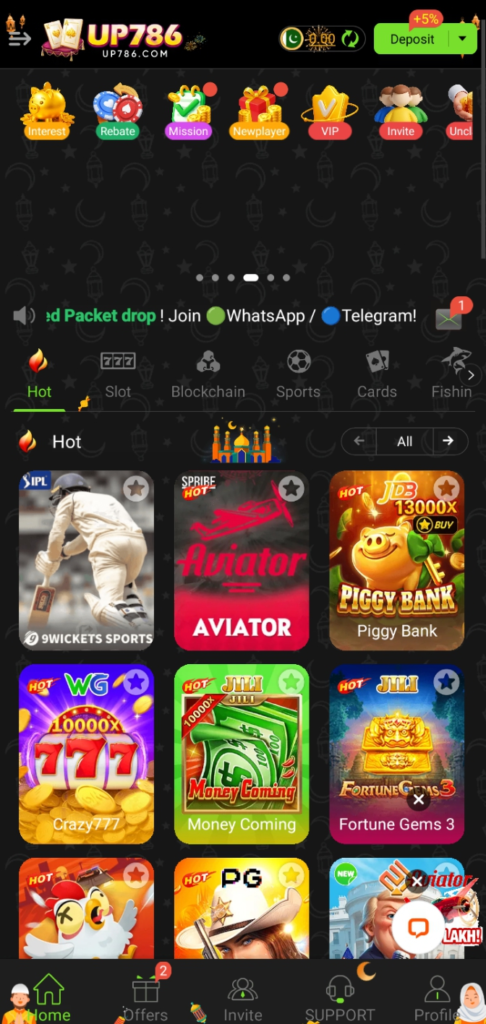Open the mail inbox envelope
486x1024 pixels.
(x=449, y=317)
